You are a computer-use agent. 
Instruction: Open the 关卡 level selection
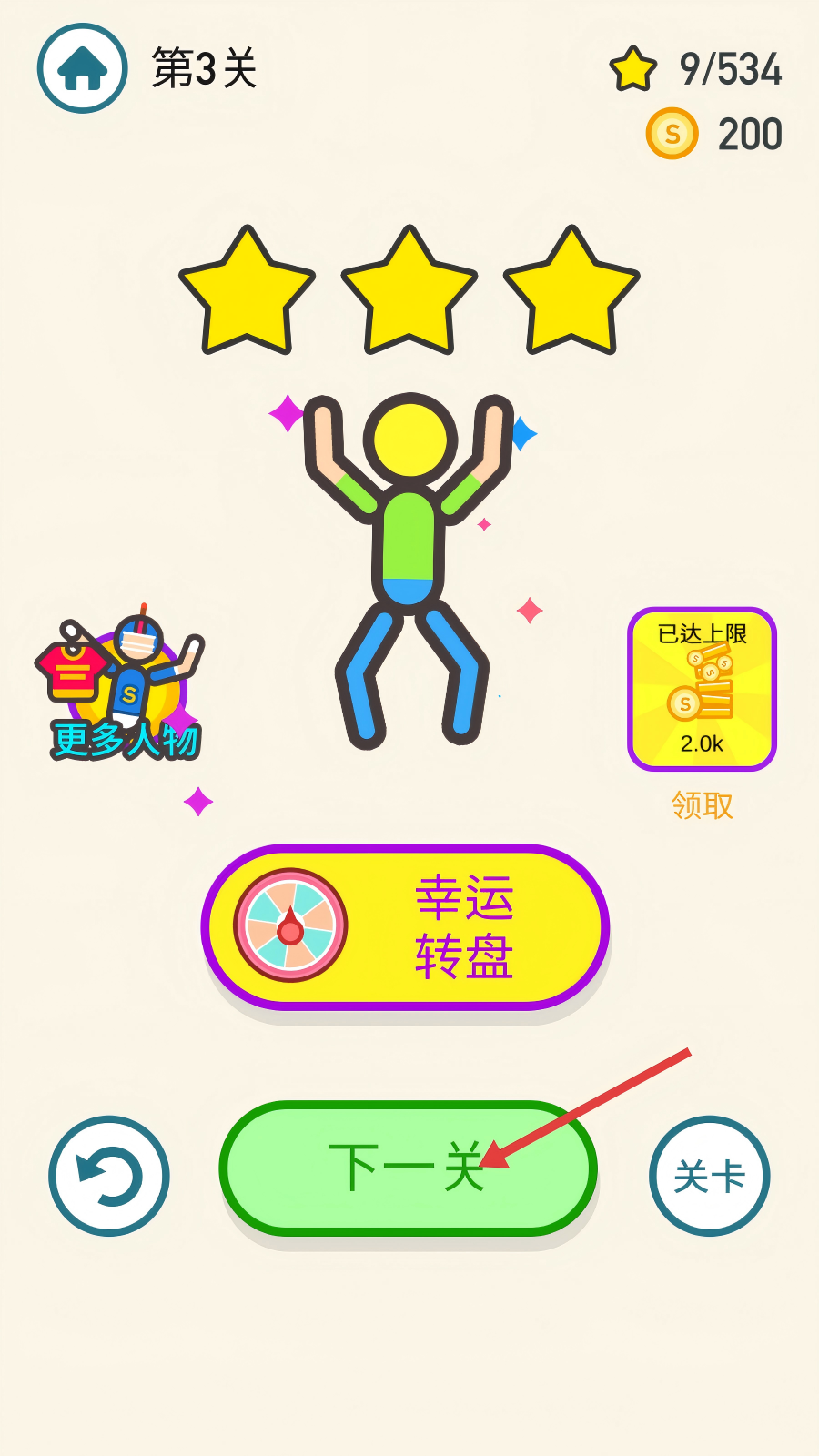(709, 1176)
